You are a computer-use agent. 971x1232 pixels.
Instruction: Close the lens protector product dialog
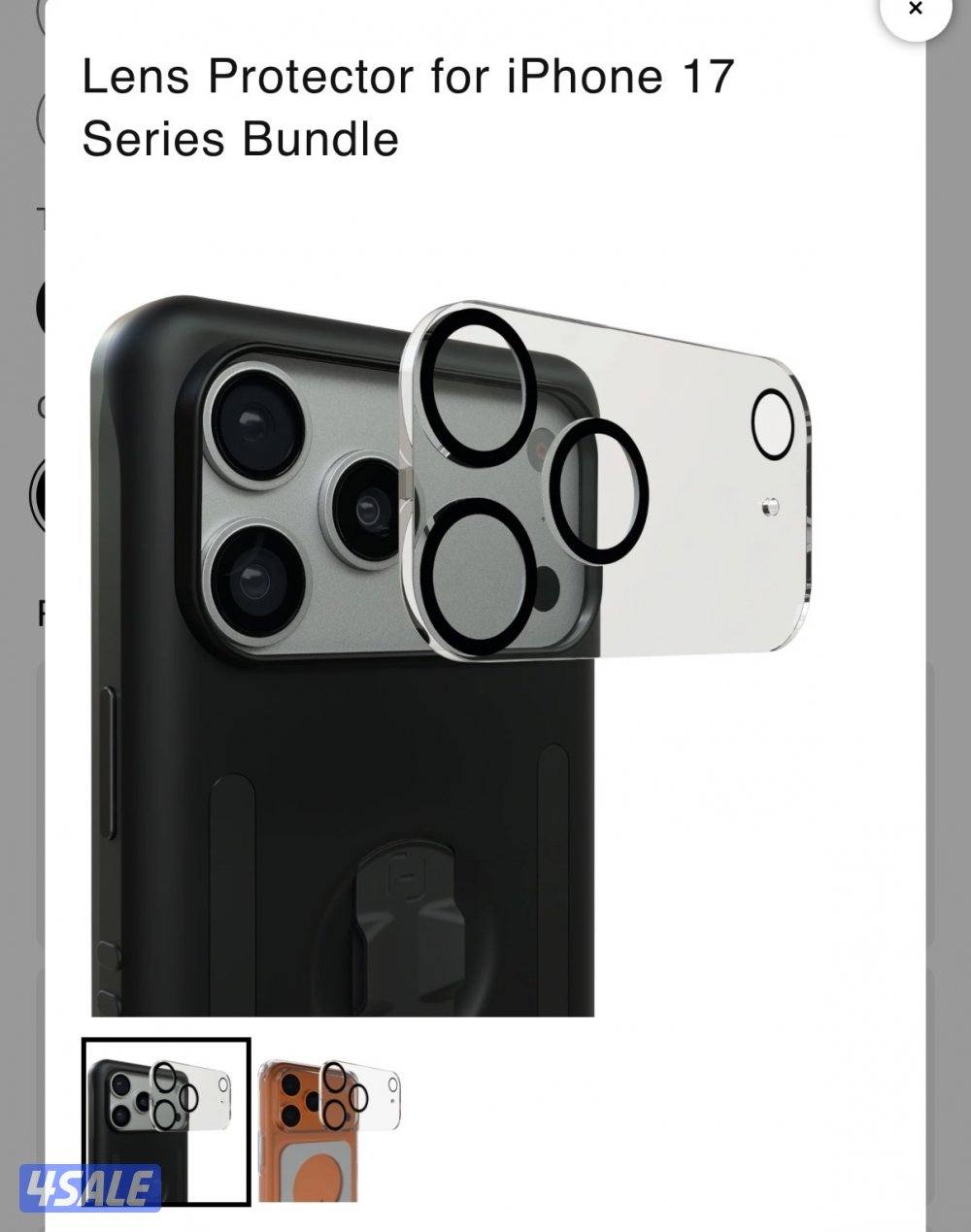(914, 10)
